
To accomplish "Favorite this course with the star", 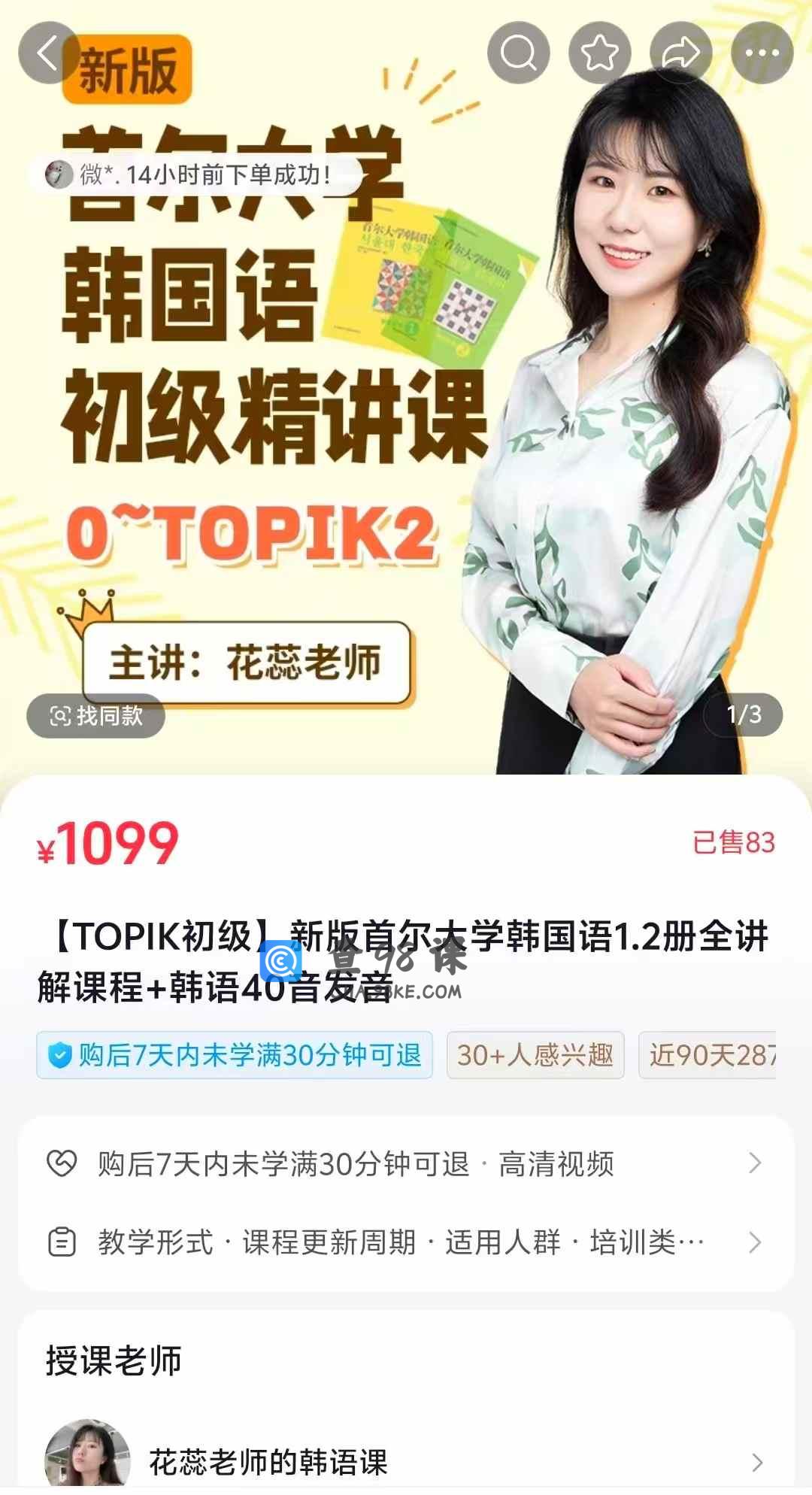I will 599,53.
